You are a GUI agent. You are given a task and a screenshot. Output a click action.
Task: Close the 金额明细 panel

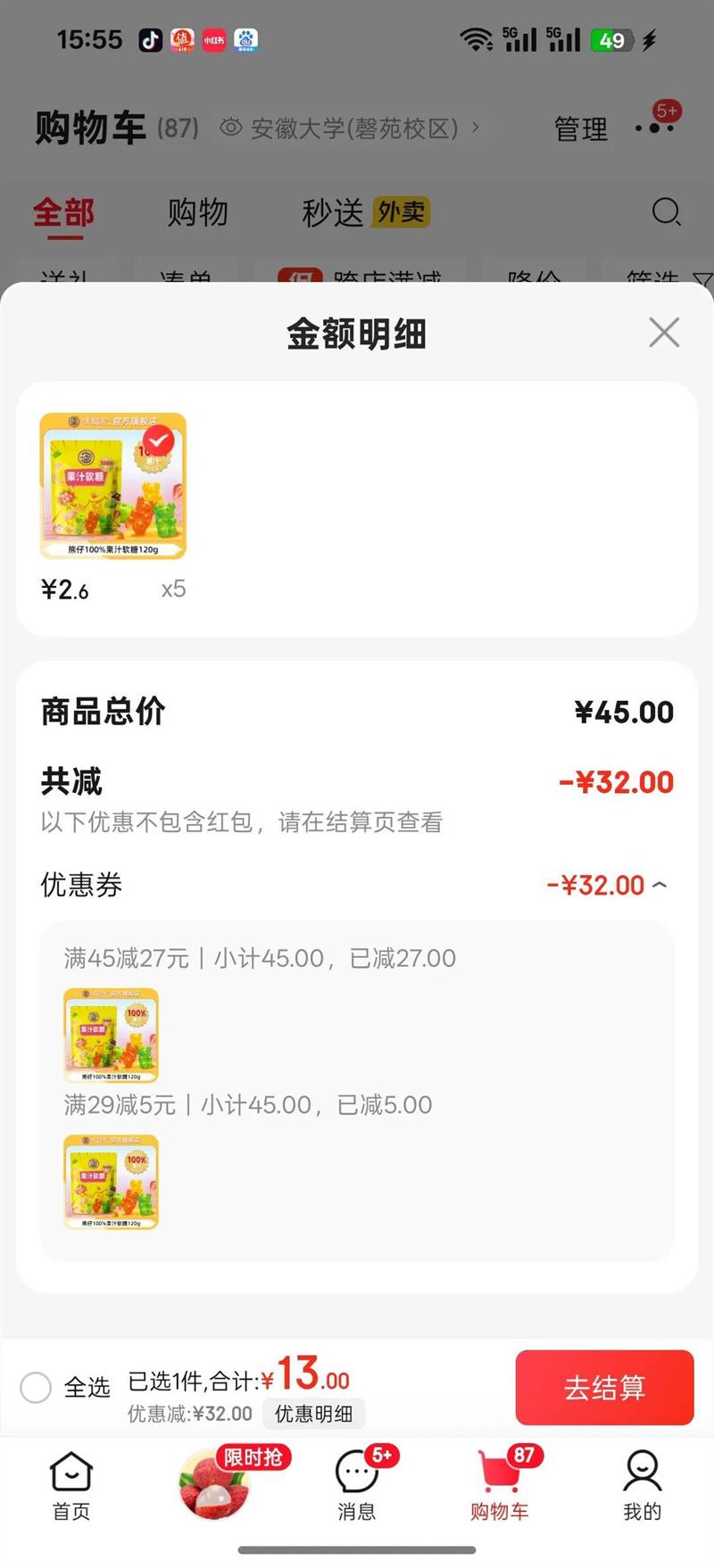click(664, 333)
